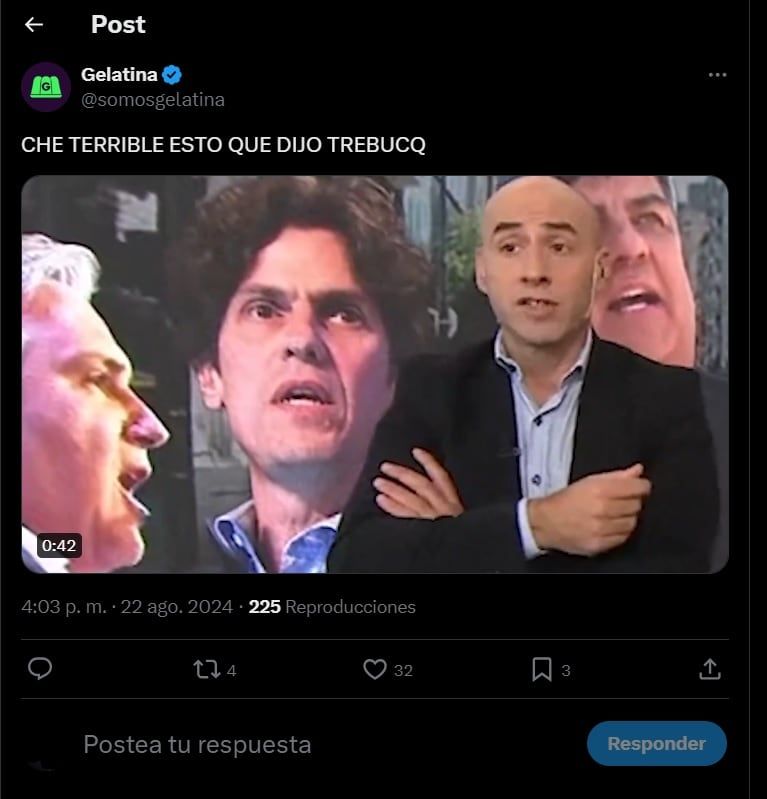Open the post options with the three-dot menu

click(x=716, y=72)
